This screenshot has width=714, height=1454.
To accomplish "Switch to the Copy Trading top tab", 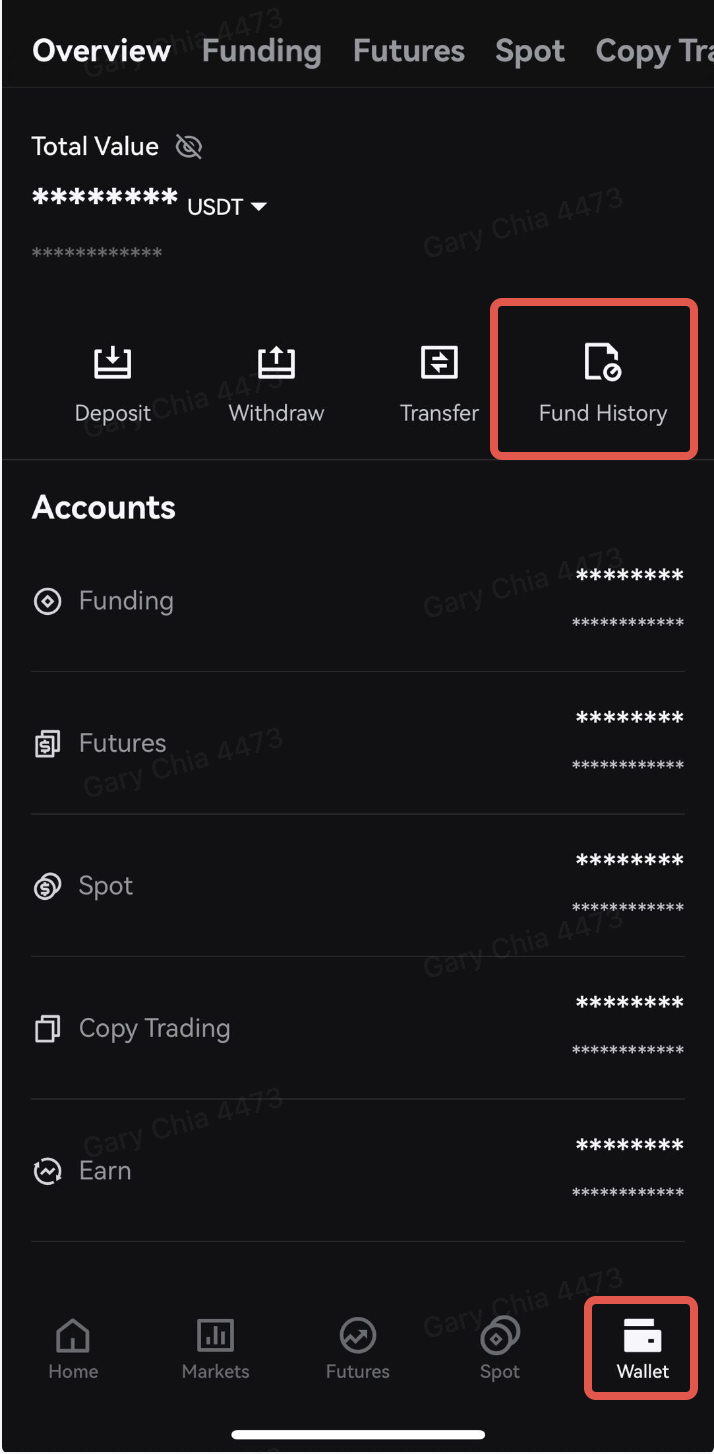I will point(654,51).
